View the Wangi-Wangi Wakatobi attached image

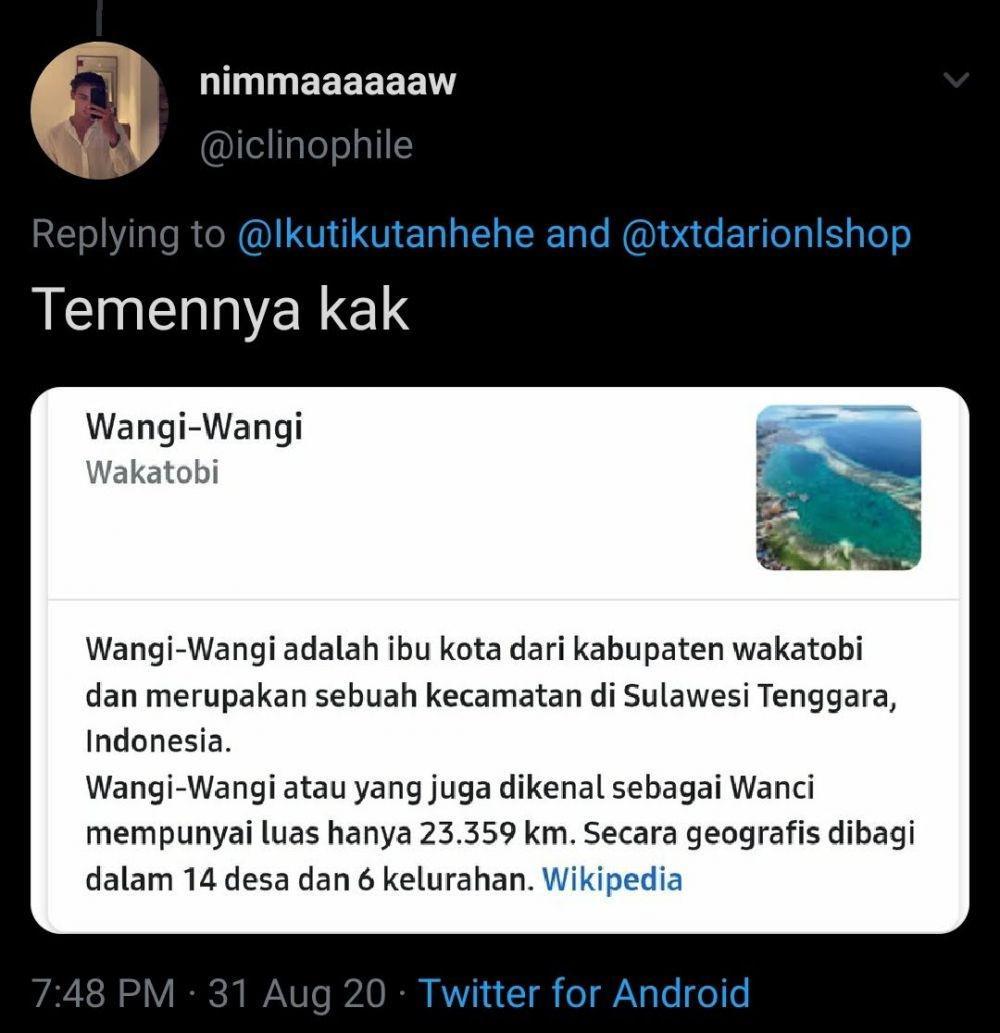tap(838, 488)
